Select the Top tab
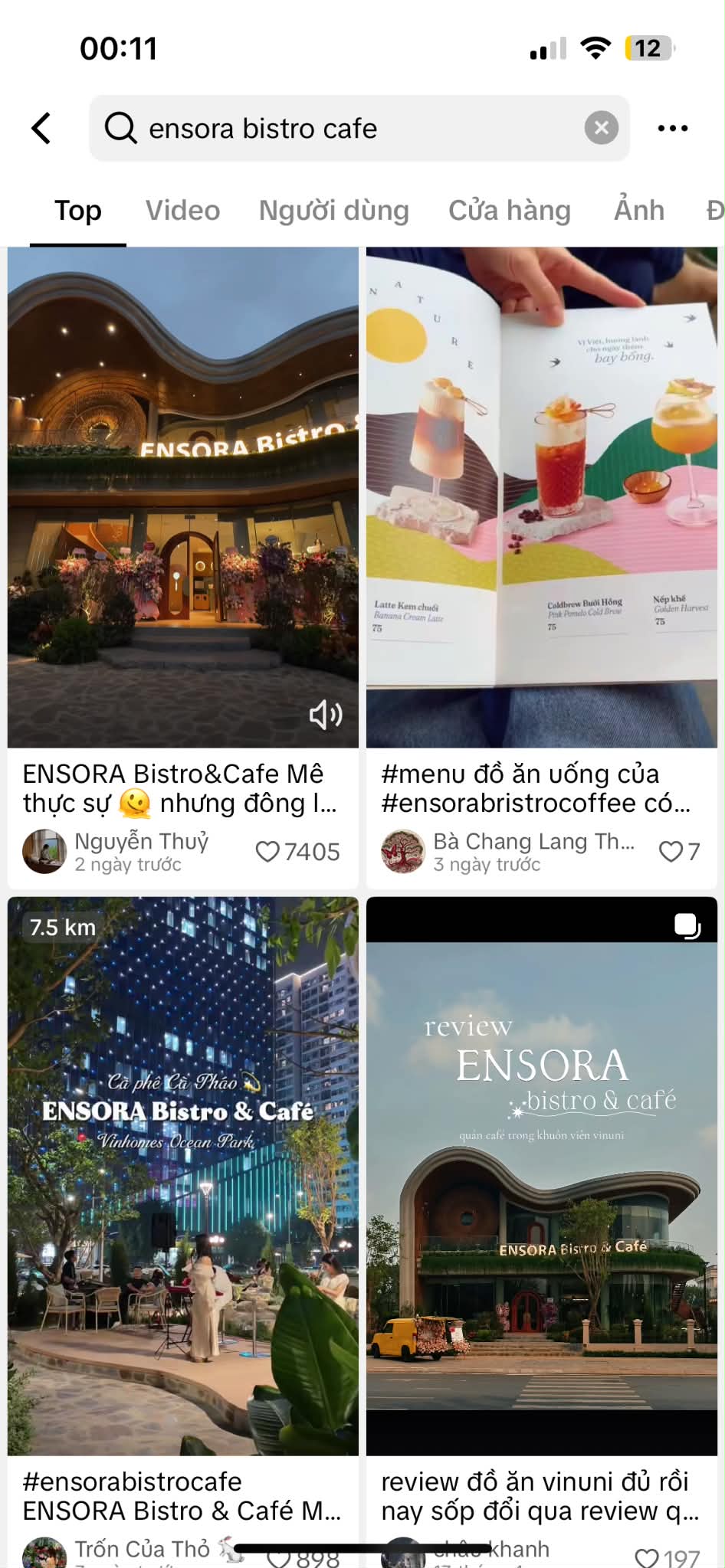The image size is (725, 1568). (77, 211)
